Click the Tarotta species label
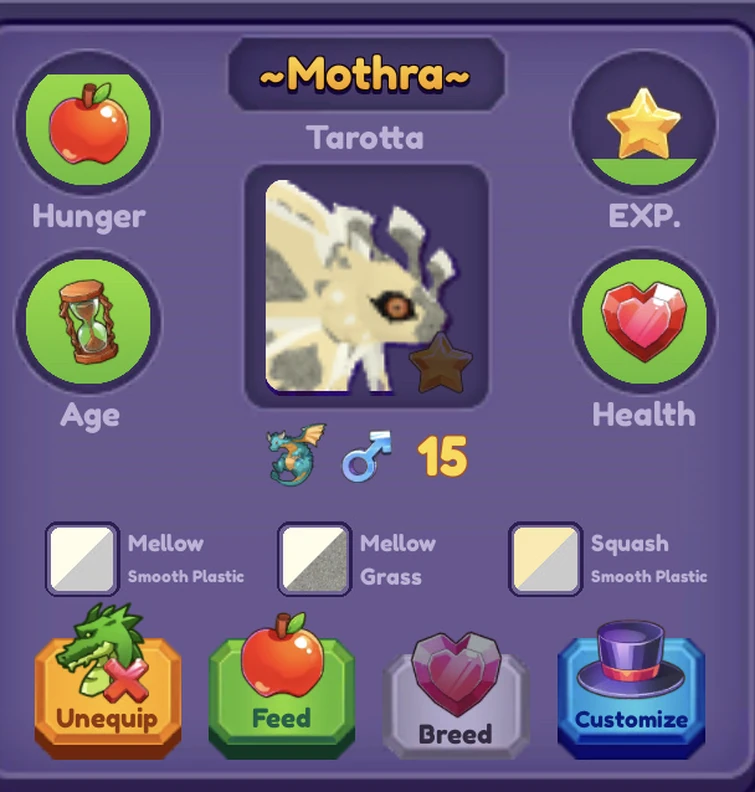The image size is (755, 792). click(x=367, y=138)
